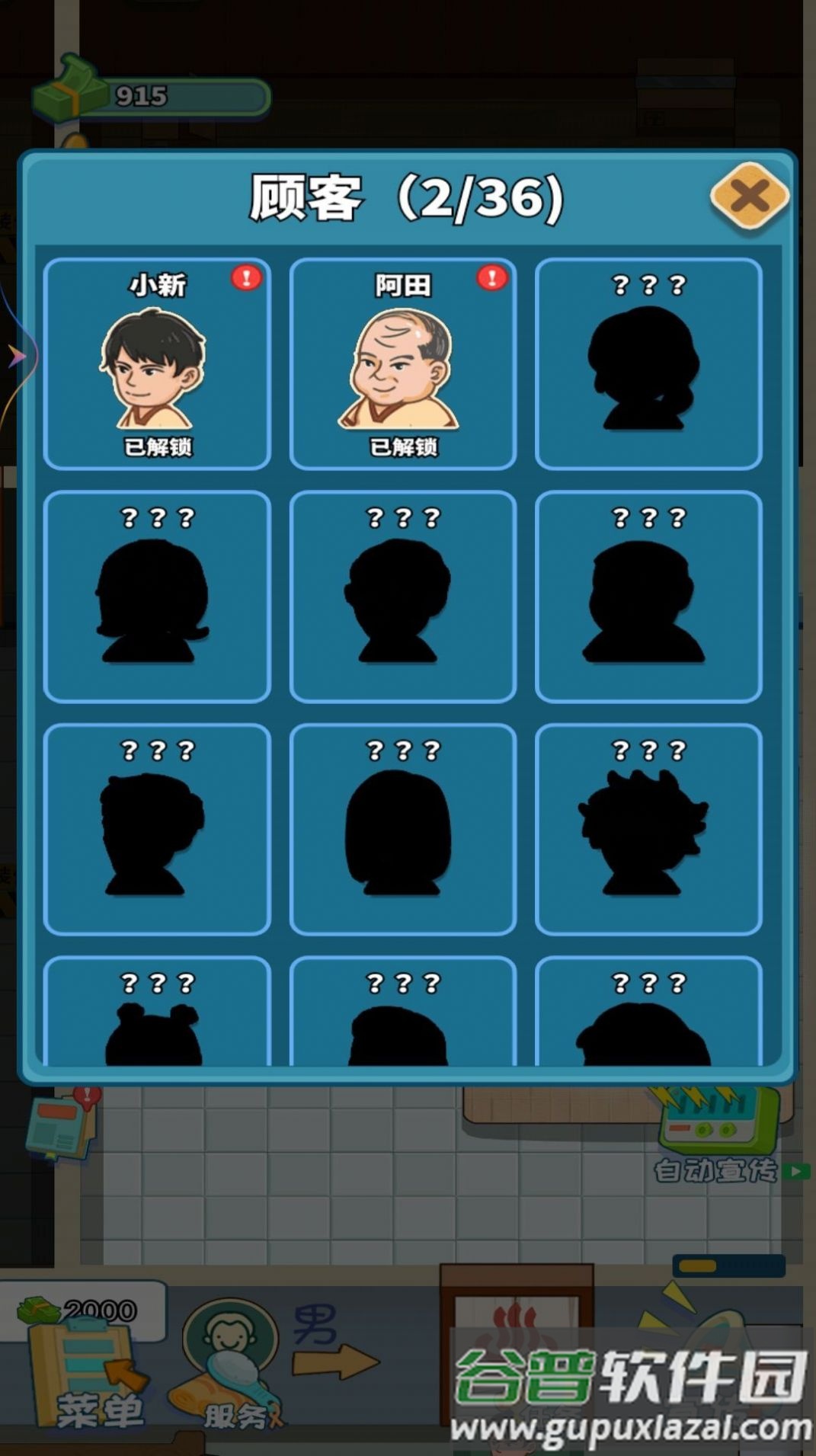
Task: Open the 小新 customer card
Action: coord(157,364)
